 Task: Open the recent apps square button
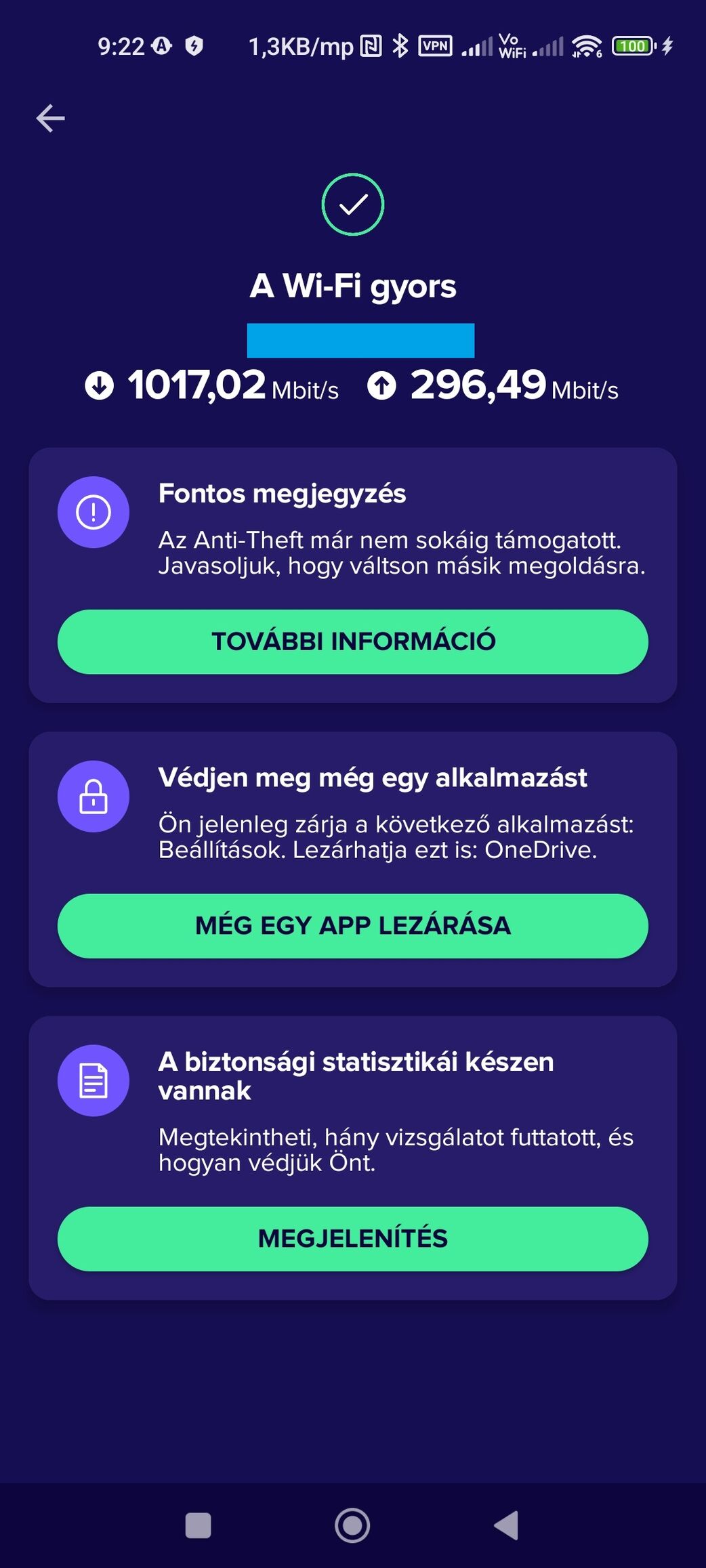pos(198,1525)
